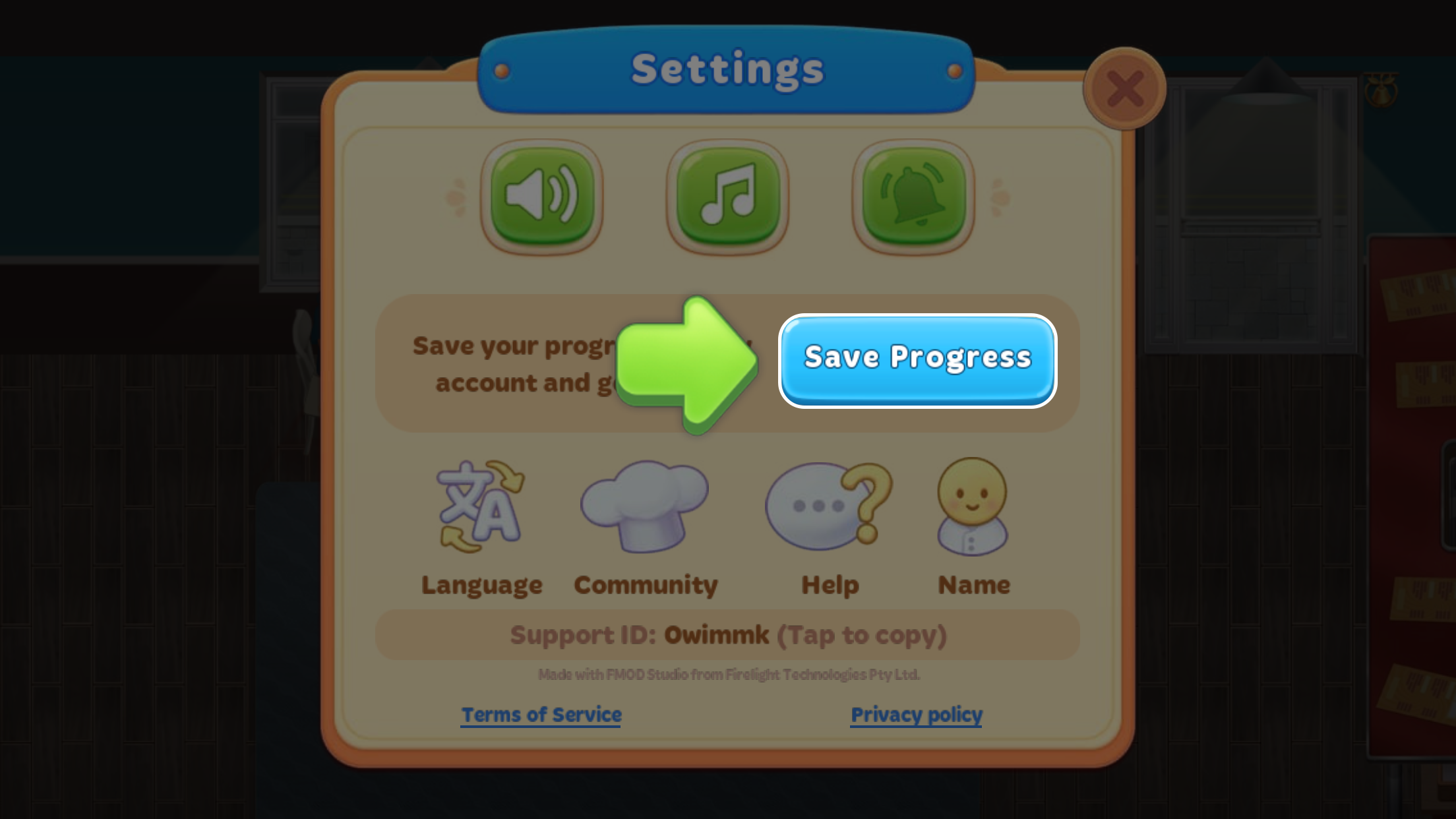Open Terms of Service link
The width and height of the screenshot is (1456, 819).
click(x=541, y=715)
